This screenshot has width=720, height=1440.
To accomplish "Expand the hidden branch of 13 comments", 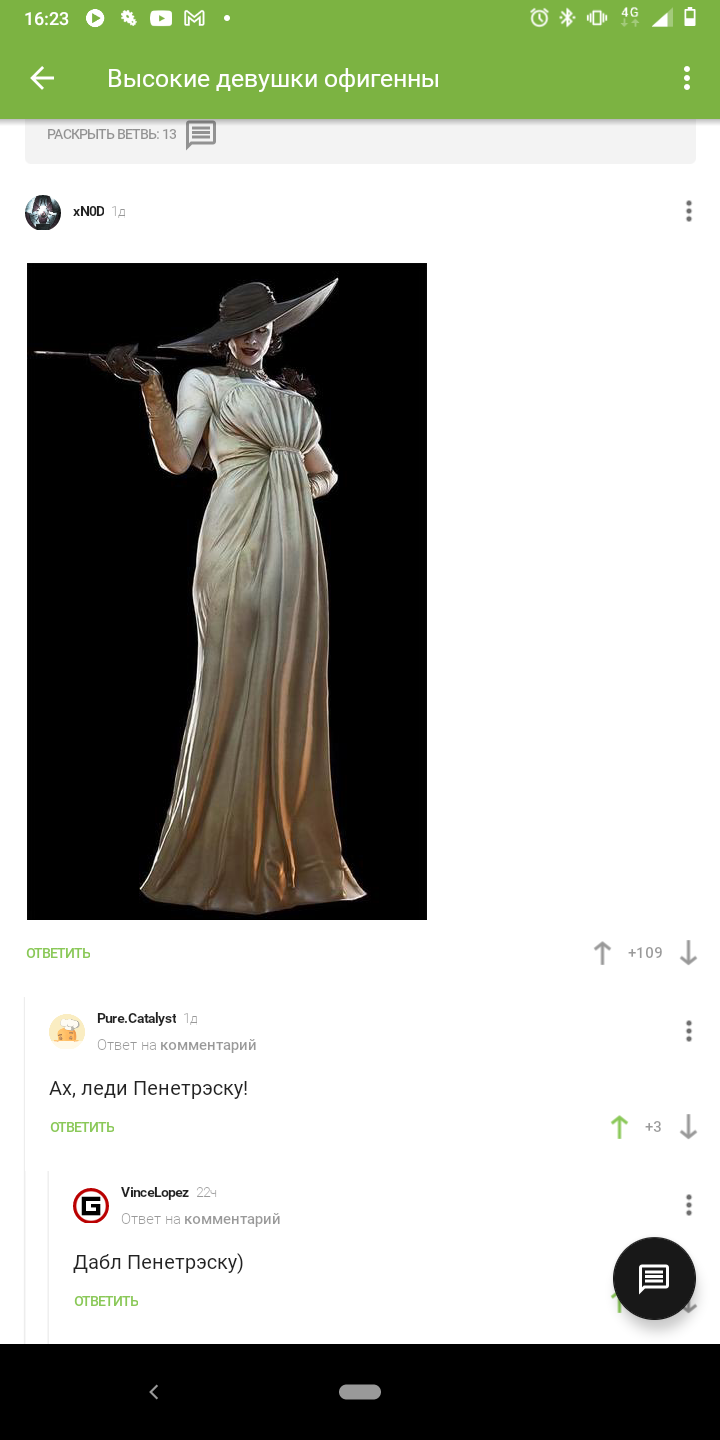I will 130,134.
